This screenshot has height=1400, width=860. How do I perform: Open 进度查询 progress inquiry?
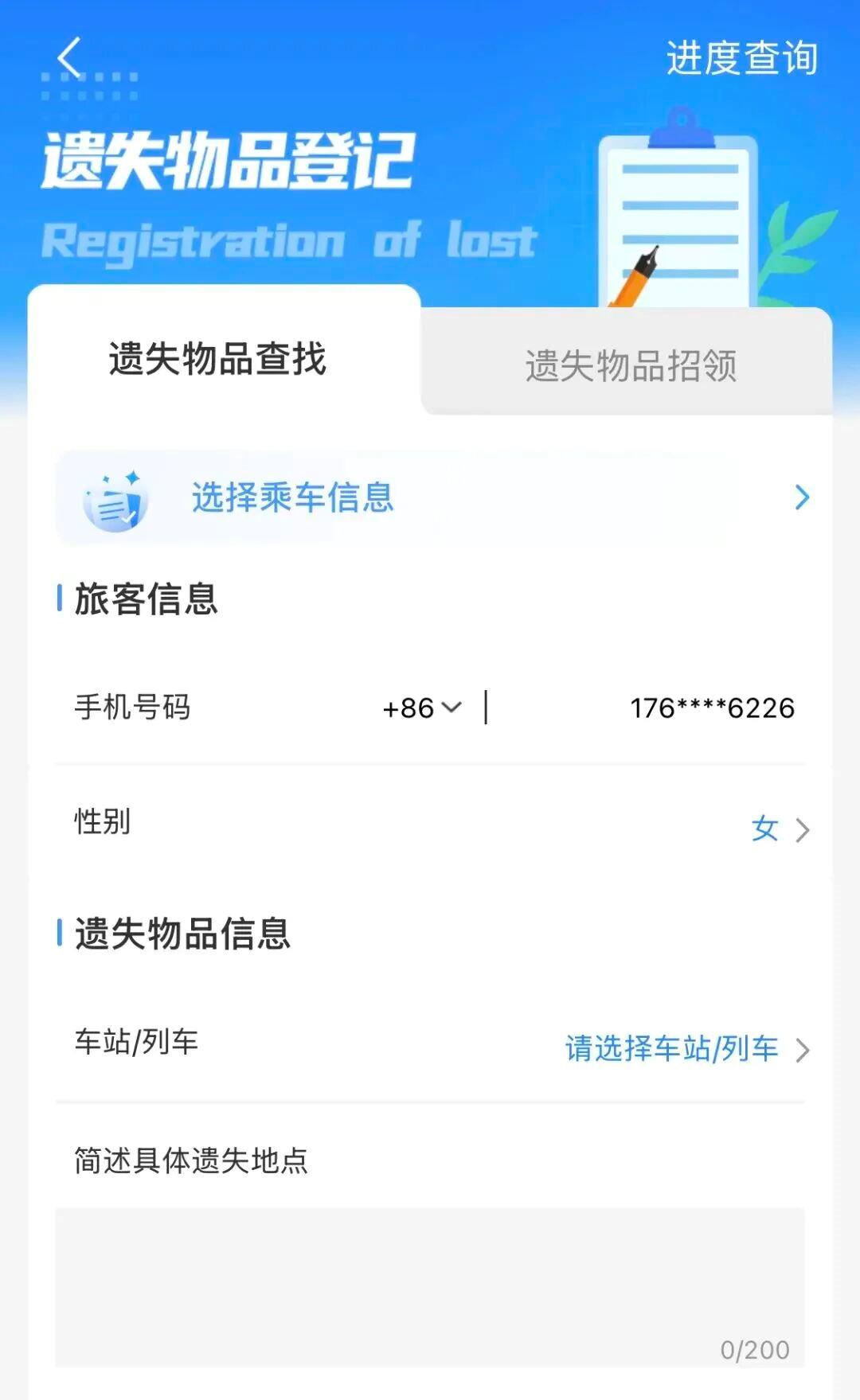click(x=741, y=58)
